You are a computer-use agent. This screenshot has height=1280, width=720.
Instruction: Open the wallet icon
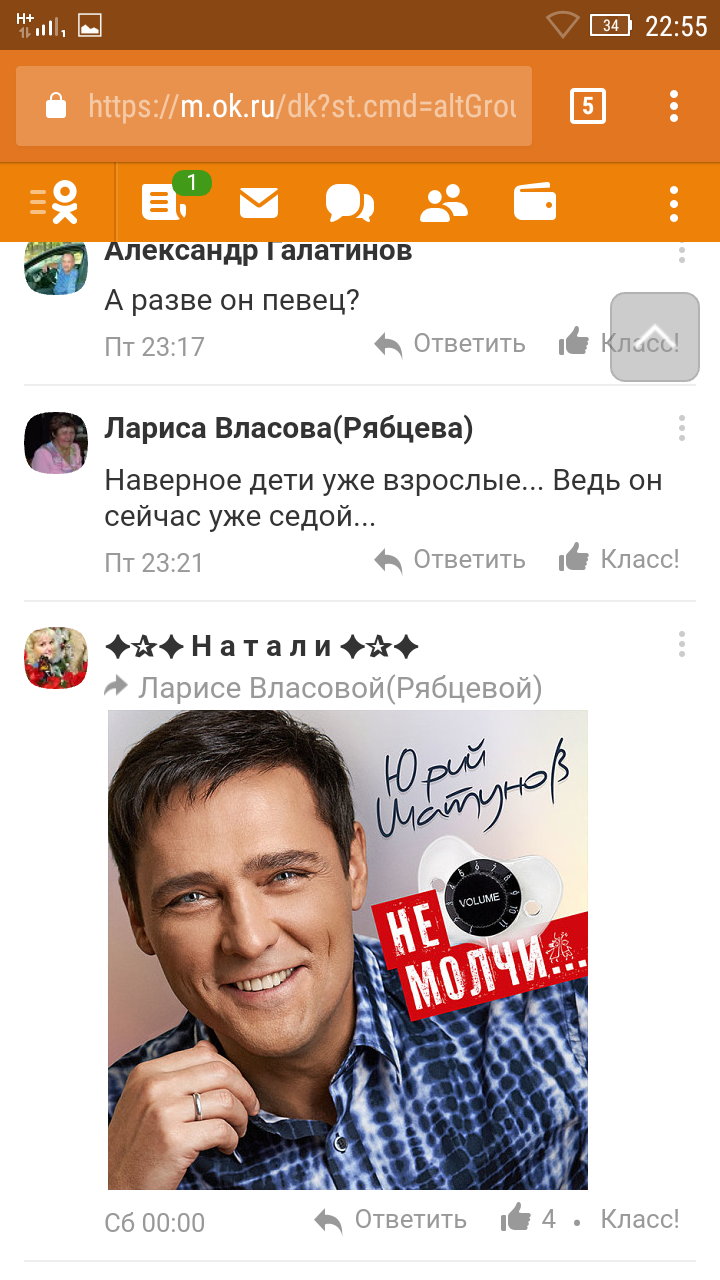(535, 203)
